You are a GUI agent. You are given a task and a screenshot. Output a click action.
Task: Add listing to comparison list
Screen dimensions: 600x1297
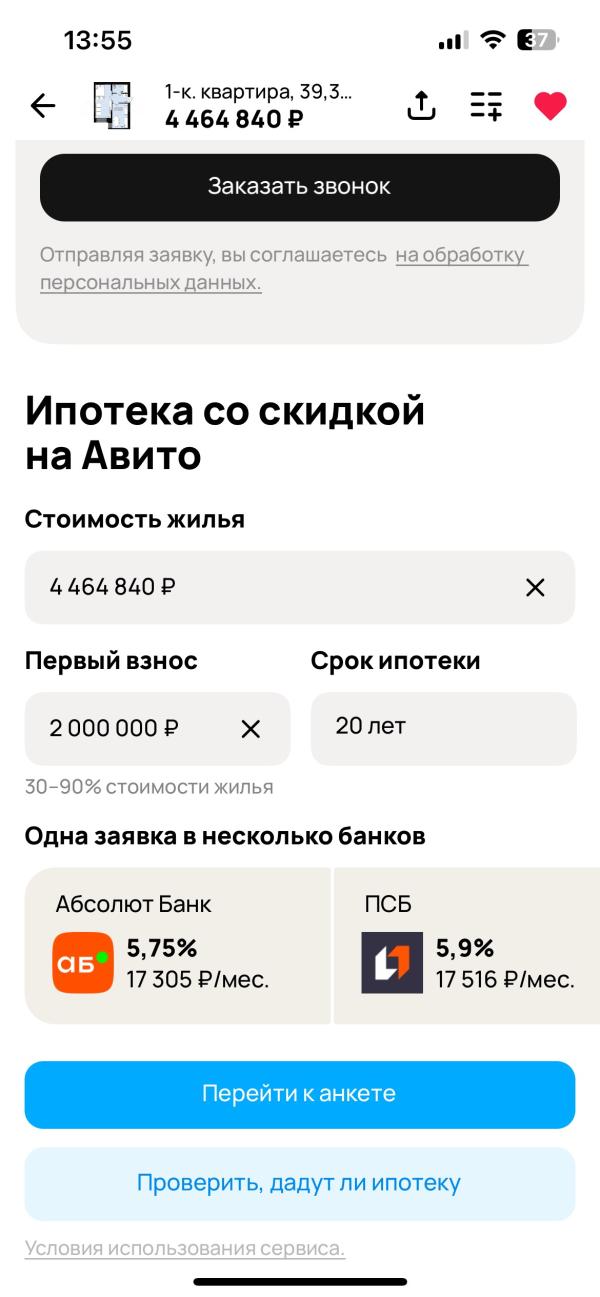(486, 105)
